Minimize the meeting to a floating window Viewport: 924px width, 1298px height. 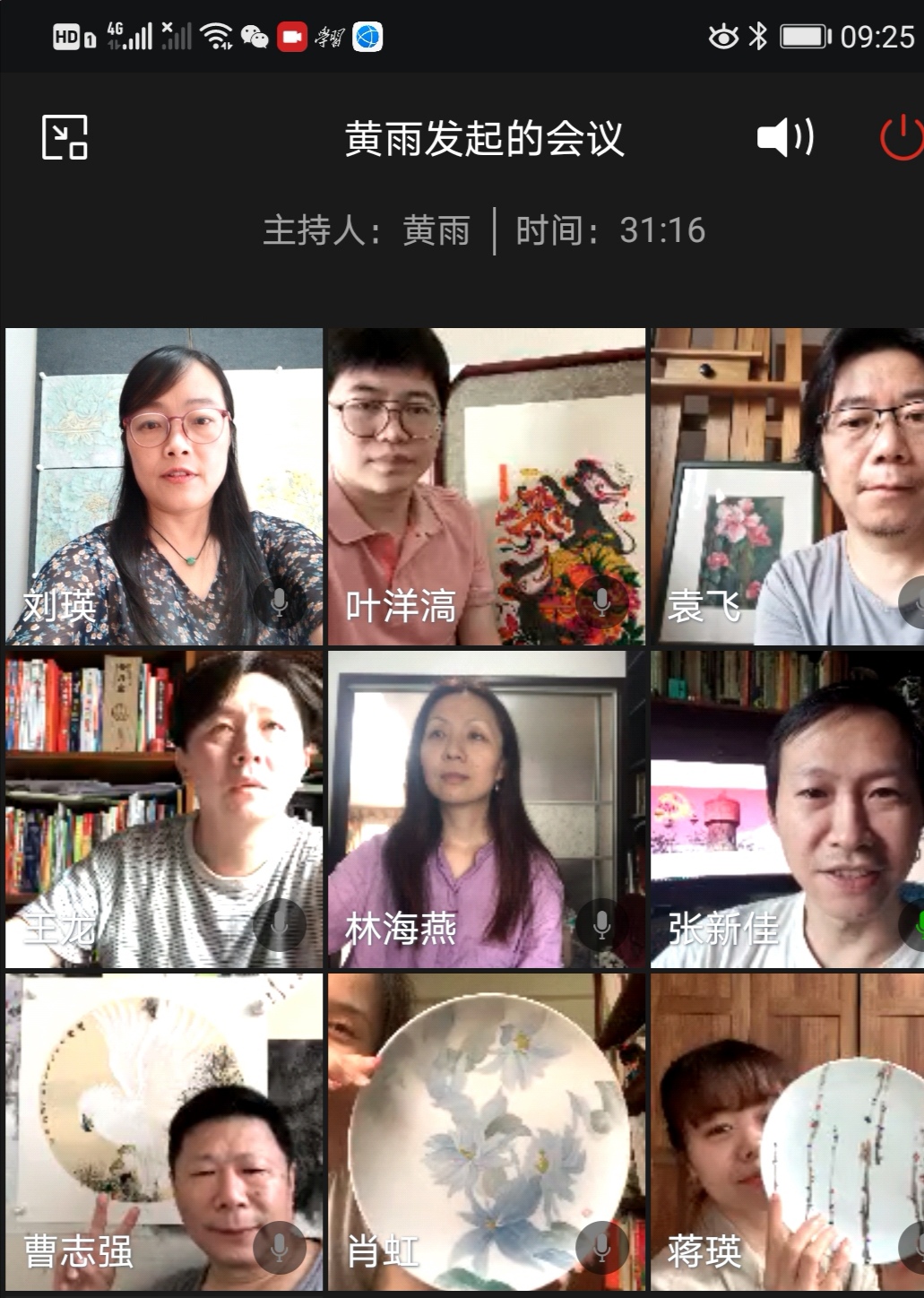pos(65,137)
